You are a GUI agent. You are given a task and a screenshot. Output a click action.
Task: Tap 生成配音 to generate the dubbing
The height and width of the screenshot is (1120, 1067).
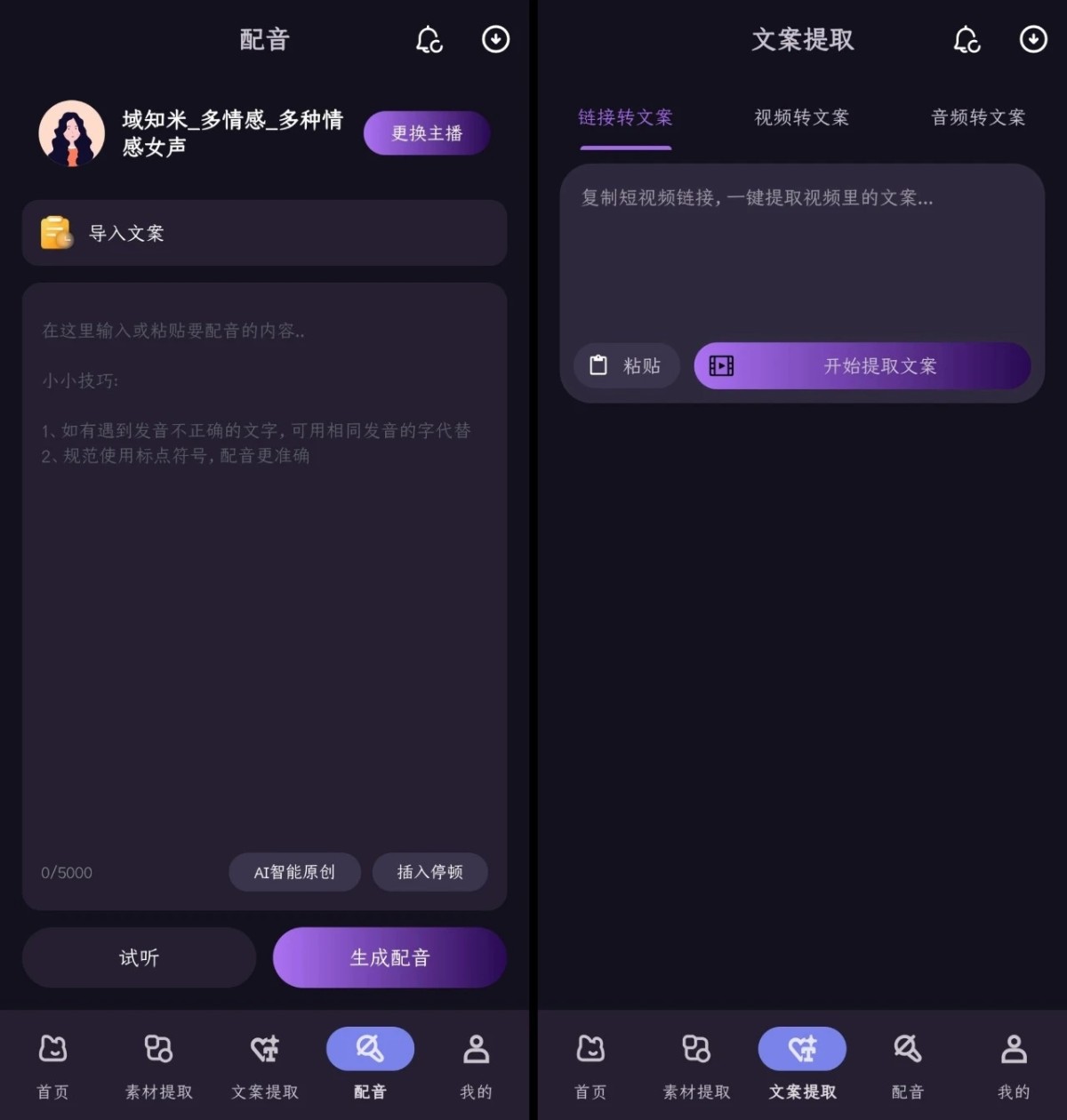[x=389, y=957]
